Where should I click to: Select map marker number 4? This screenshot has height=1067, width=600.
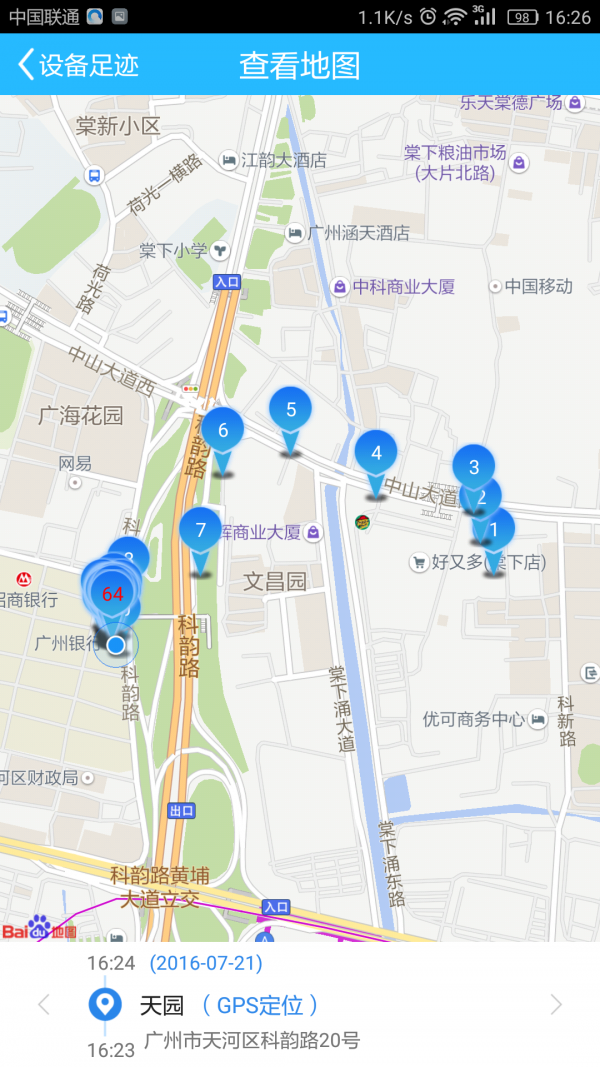click(x=376, y=454)
